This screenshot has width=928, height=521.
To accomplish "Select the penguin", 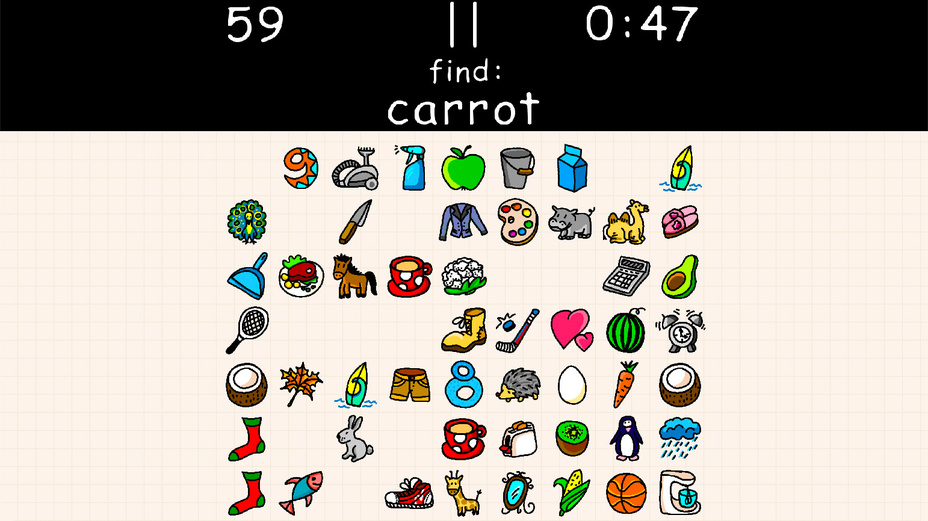I will pos(626,438).
